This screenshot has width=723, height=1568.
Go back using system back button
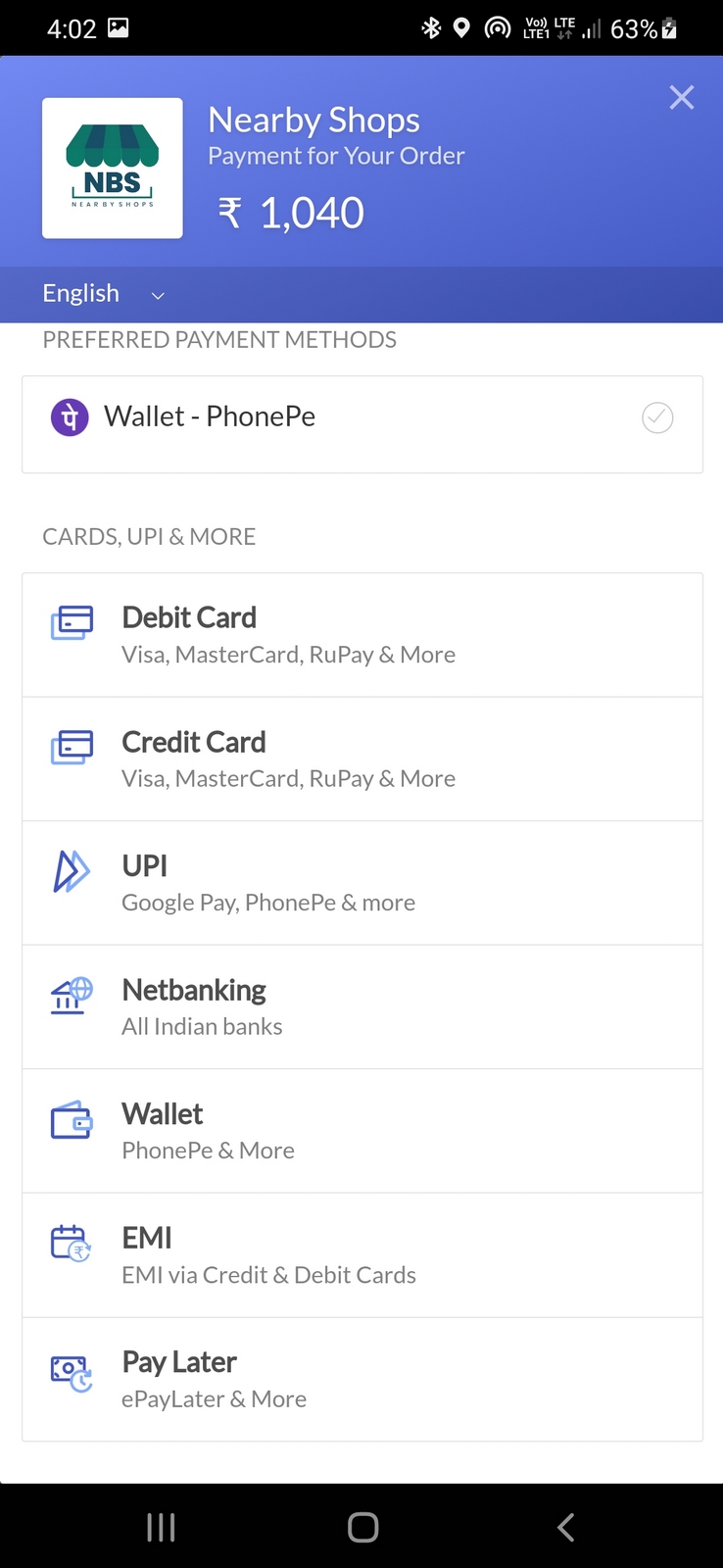coord(565,1527)
